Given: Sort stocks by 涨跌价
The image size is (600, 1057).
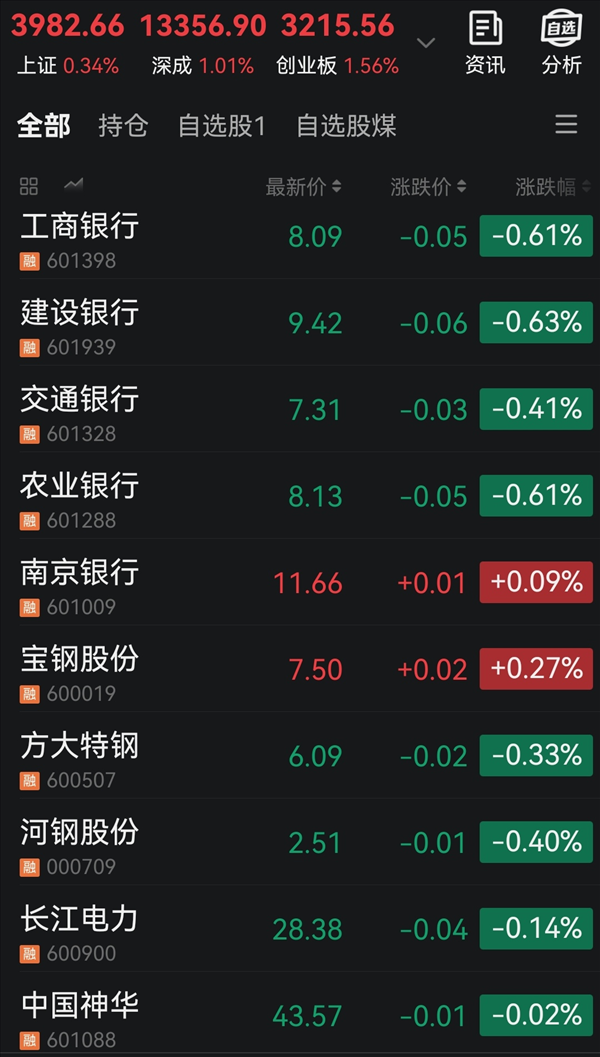Looking at the screenshot, I should click(x=428, y=186).
